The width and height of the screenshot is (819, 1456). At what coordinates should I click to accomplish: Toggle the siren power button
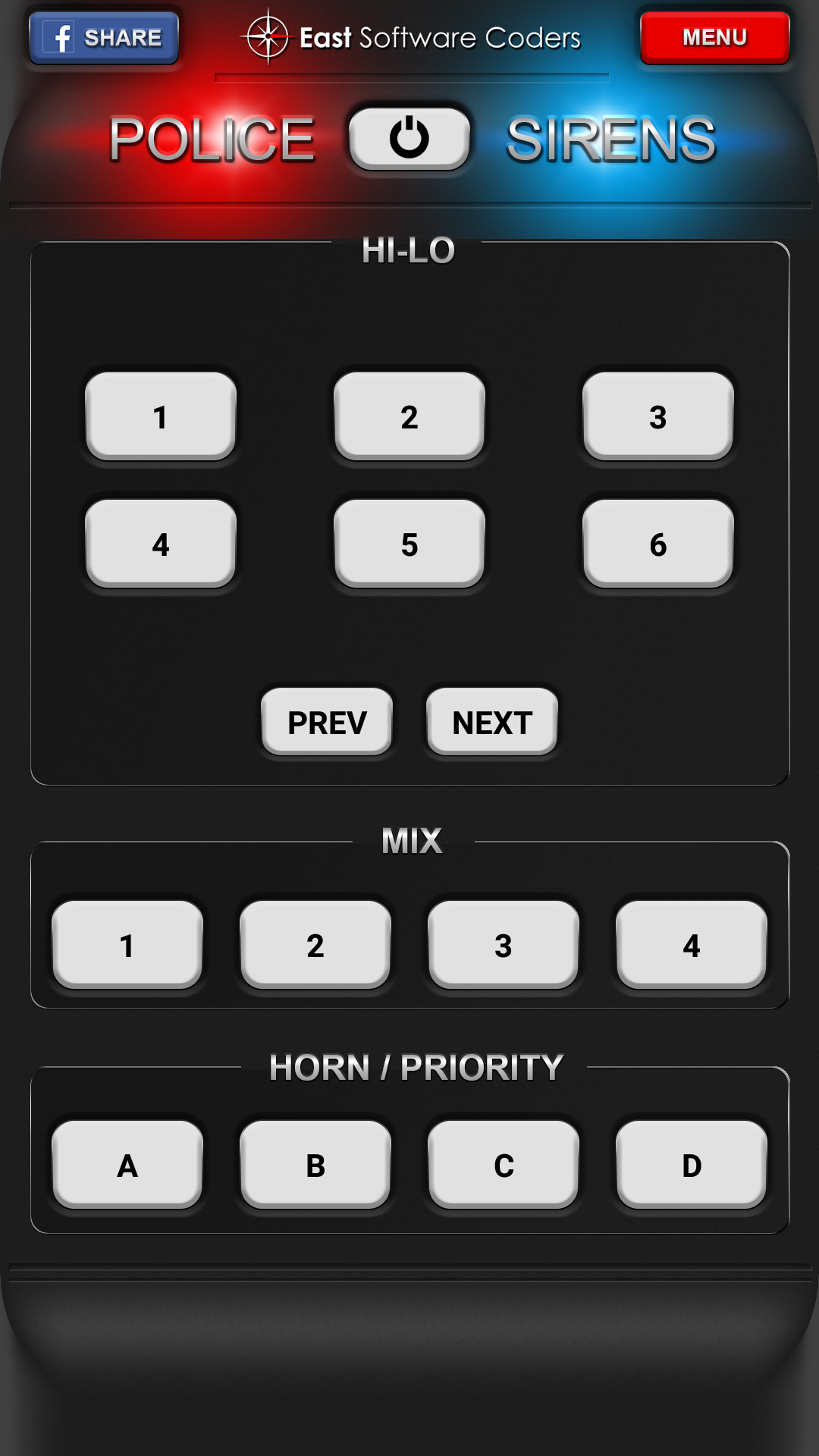click(x=409, y=138)
